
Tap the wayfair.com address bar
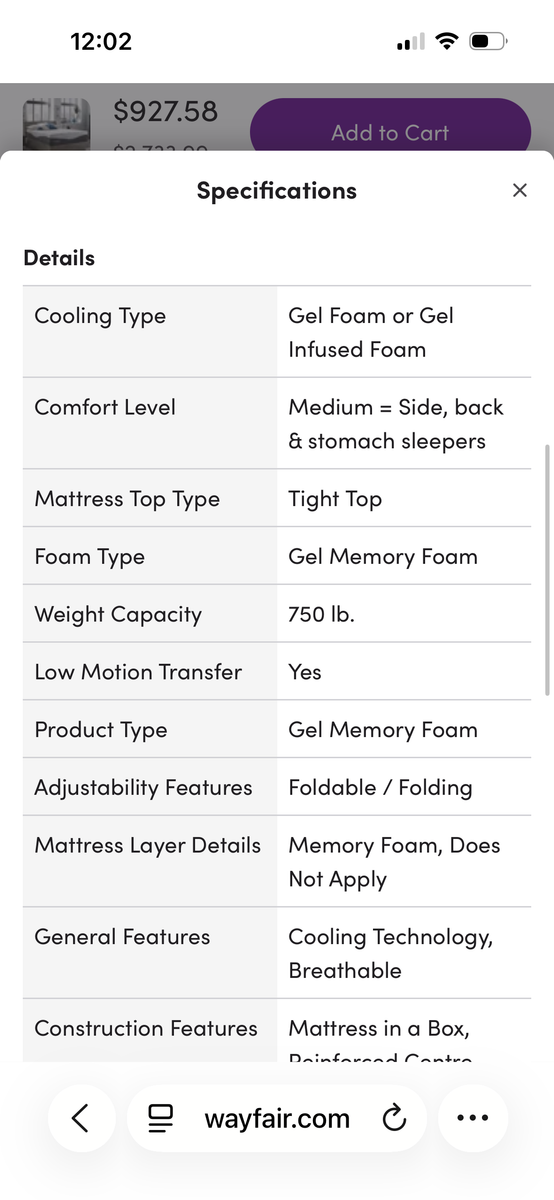pos(277,1118)
